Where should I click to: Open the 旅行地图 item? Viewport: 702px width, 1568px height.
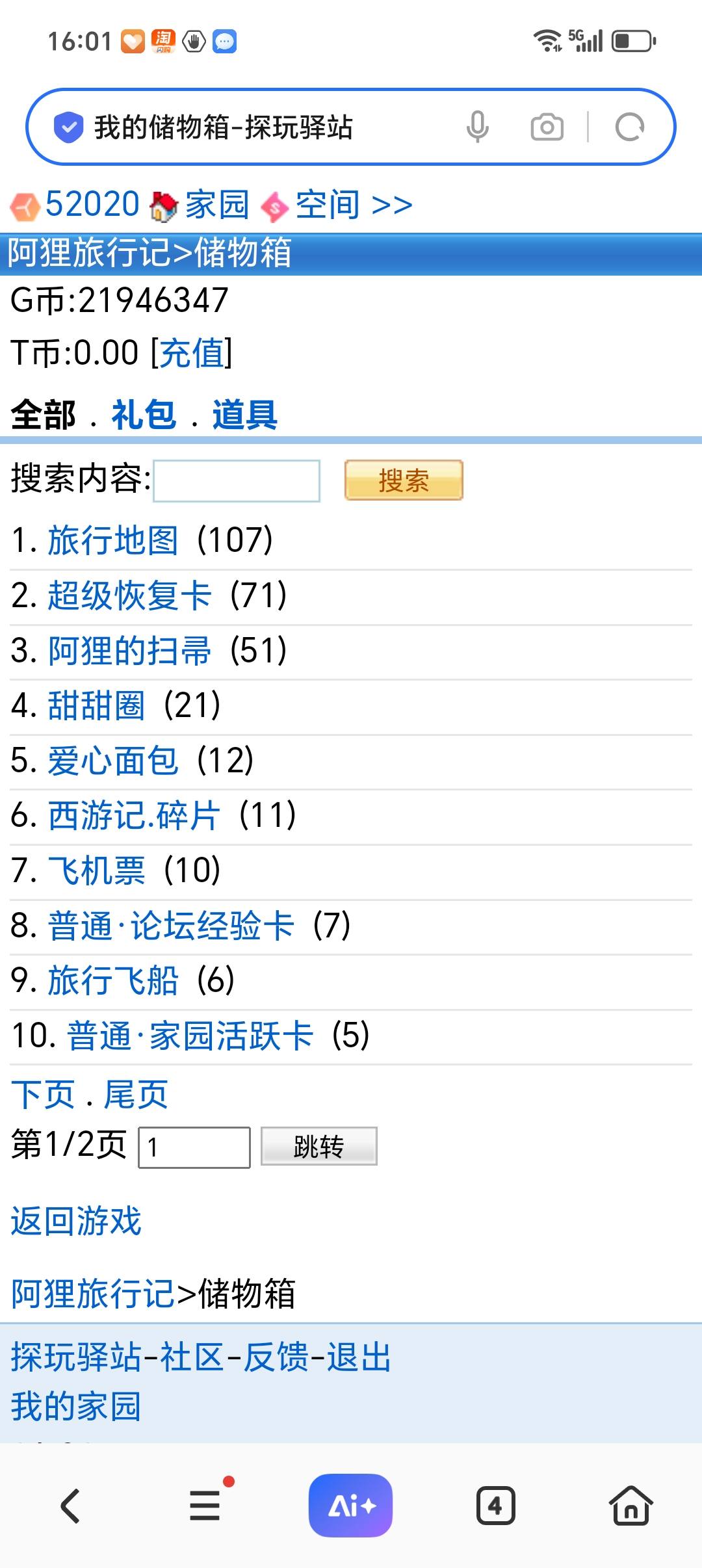[x=112, y=540]
